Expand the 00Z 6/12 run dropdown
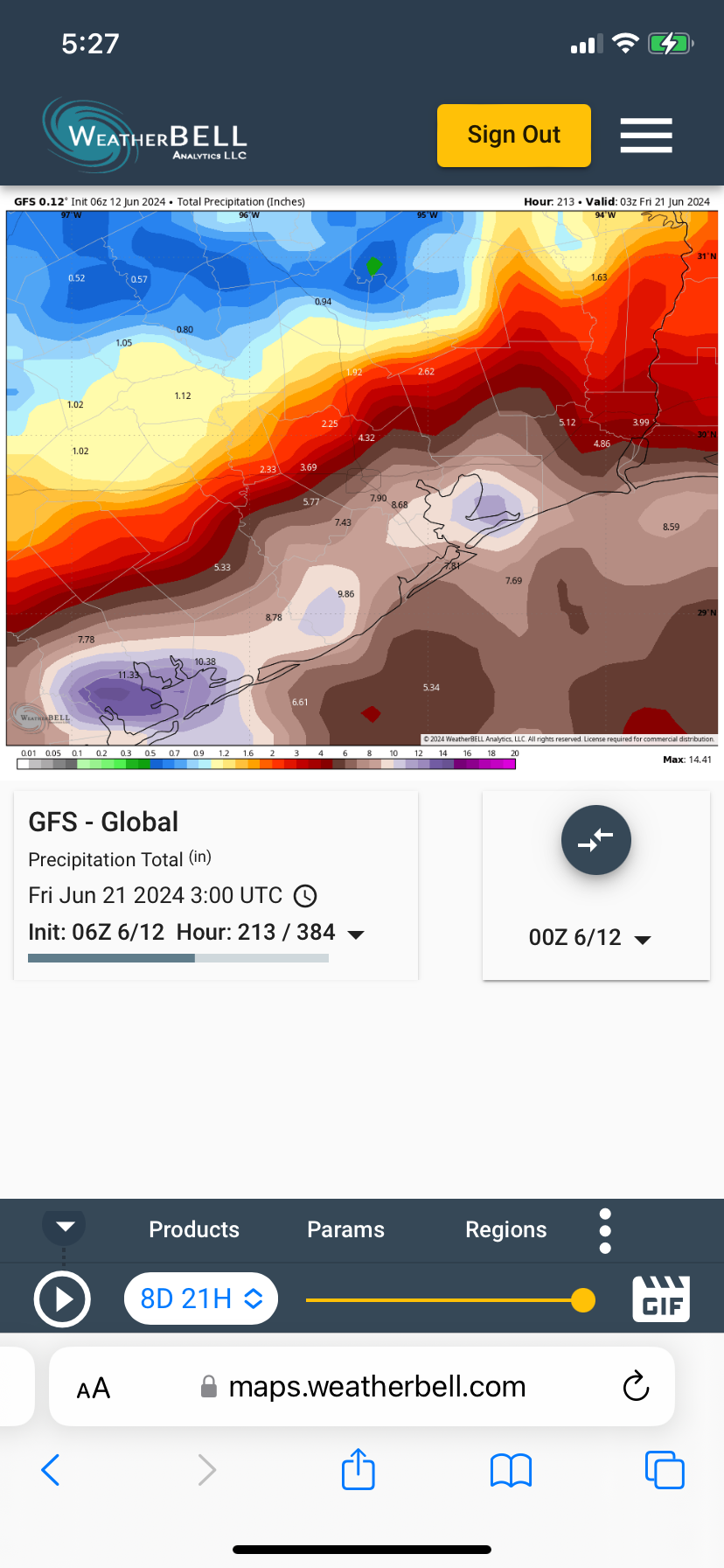This screenshot has width=724, height=1568. [590, 938]
